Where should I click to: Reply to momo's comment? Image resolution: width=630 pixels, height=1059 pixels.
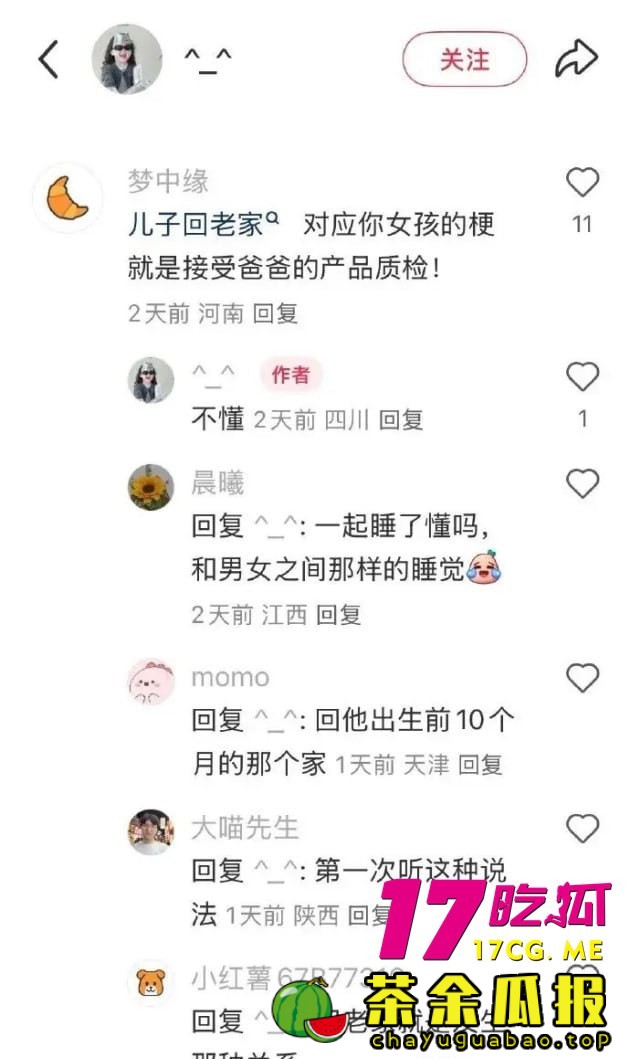tap(480, 765)
